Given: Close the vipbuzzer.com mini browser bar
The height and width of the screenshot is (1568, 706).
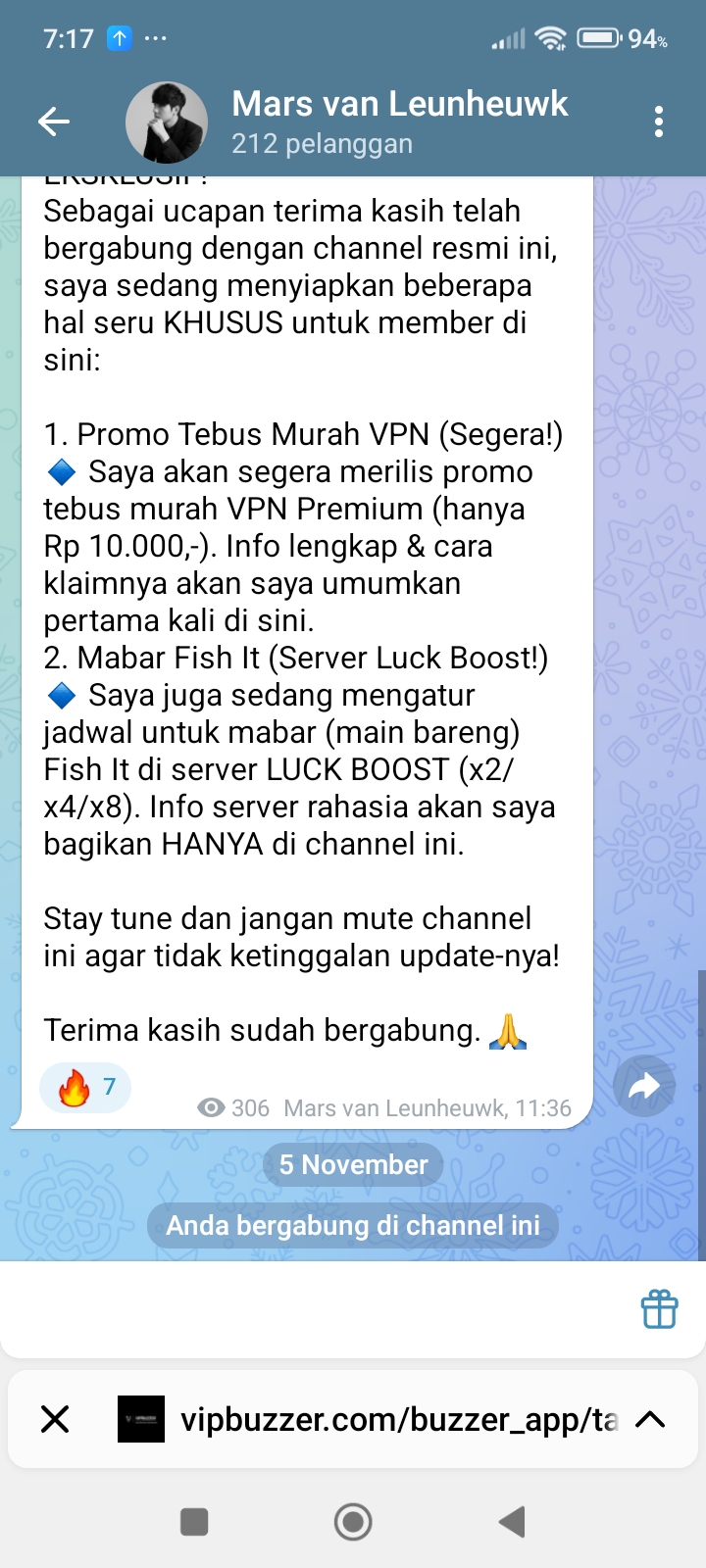Looking at the screenshot, I should pos(56,1419).
